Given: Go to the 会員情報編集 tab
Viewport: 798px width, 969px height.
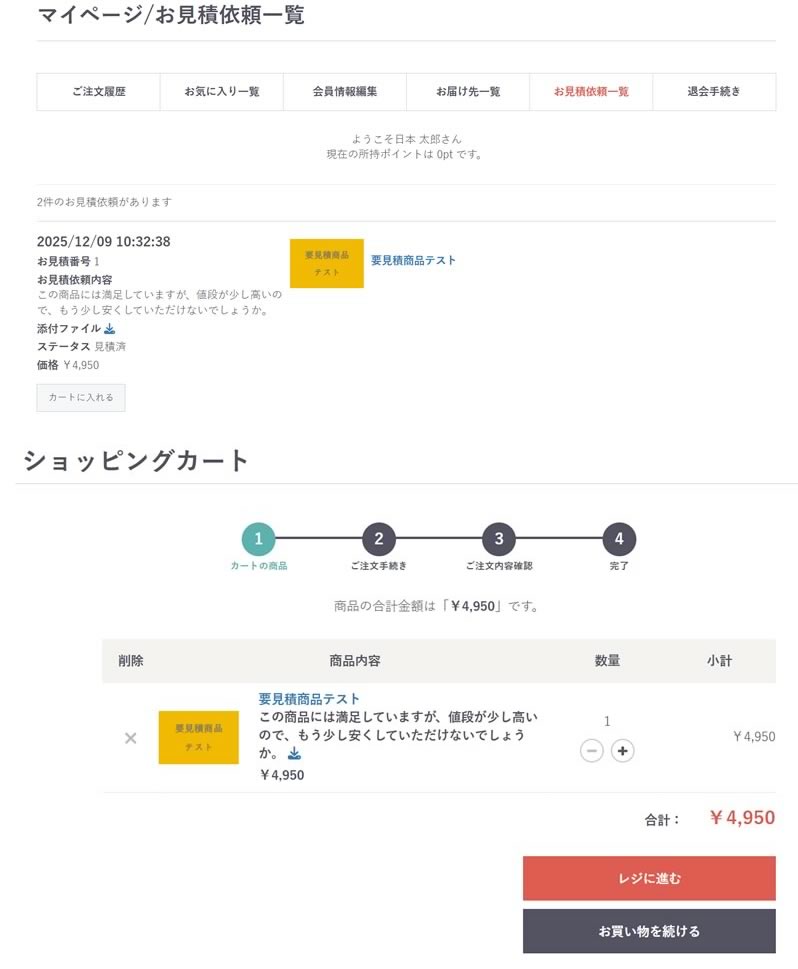Looking at the screenshot, I should (x=344, y=91).
